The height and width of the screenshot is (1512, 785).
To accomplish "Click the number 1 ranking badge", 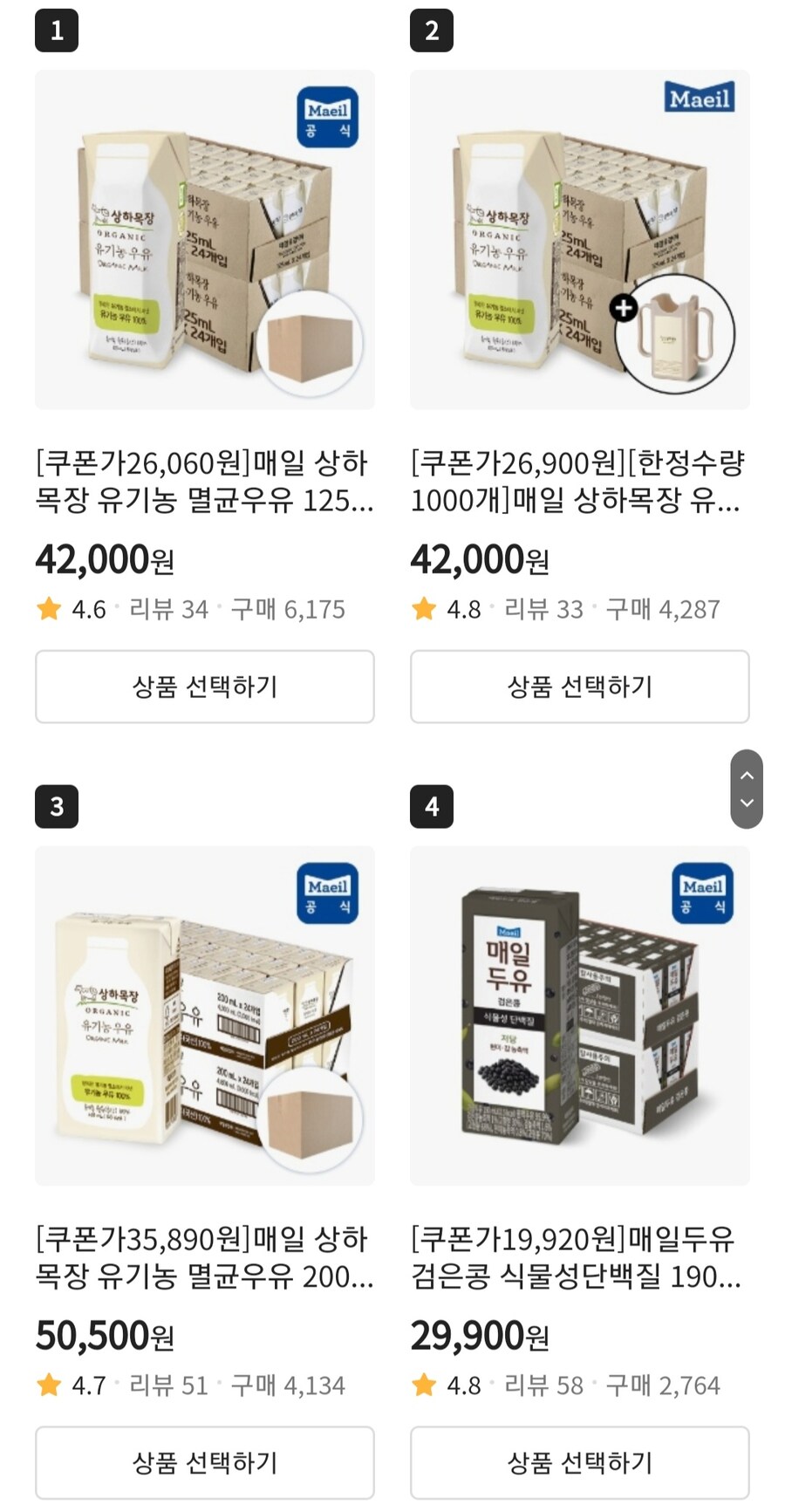I will (x=55, y=31).
